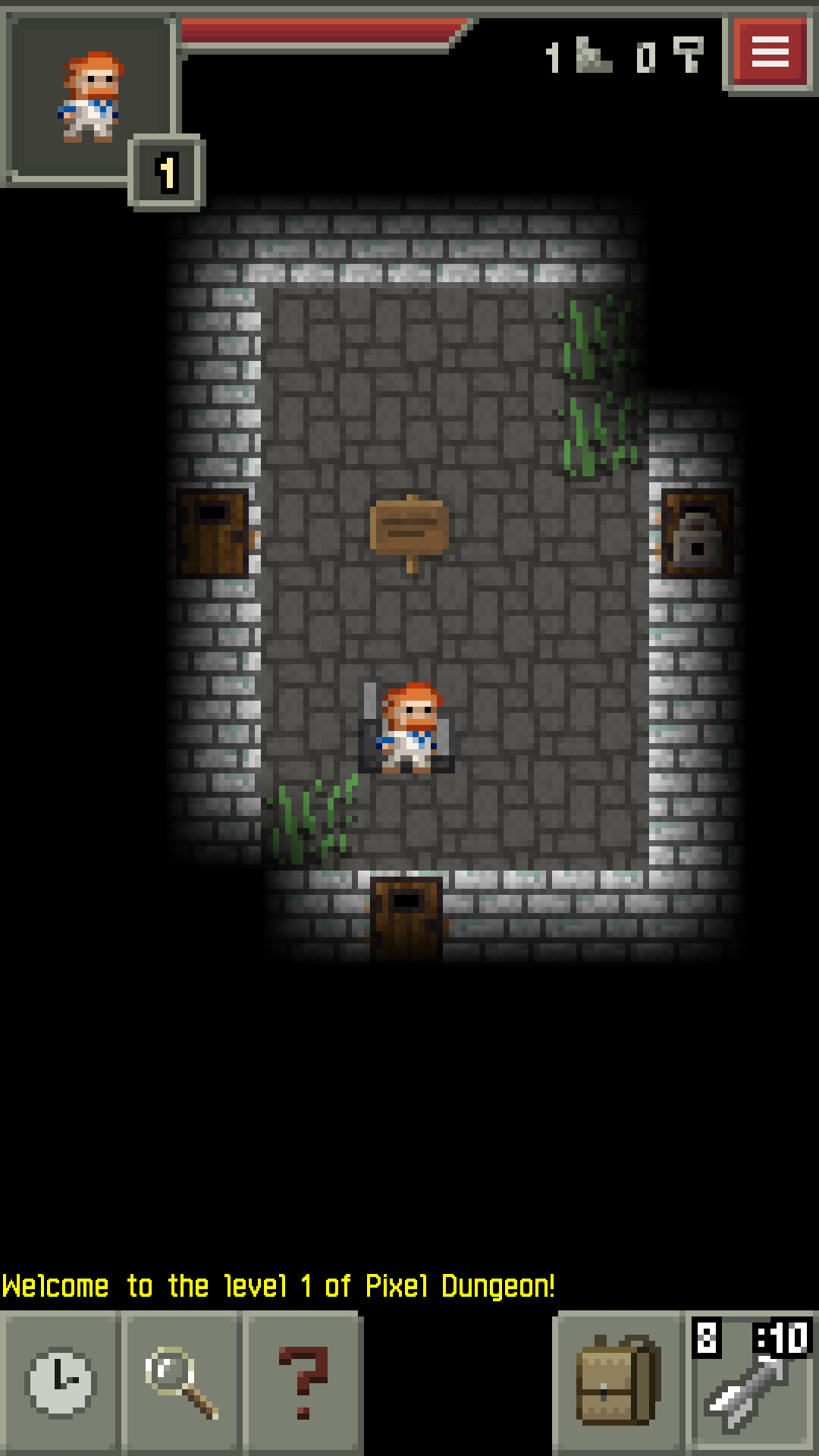Open the journal via the question mark icon
Screen dimensions: 819x1456
coord(303,1382)
